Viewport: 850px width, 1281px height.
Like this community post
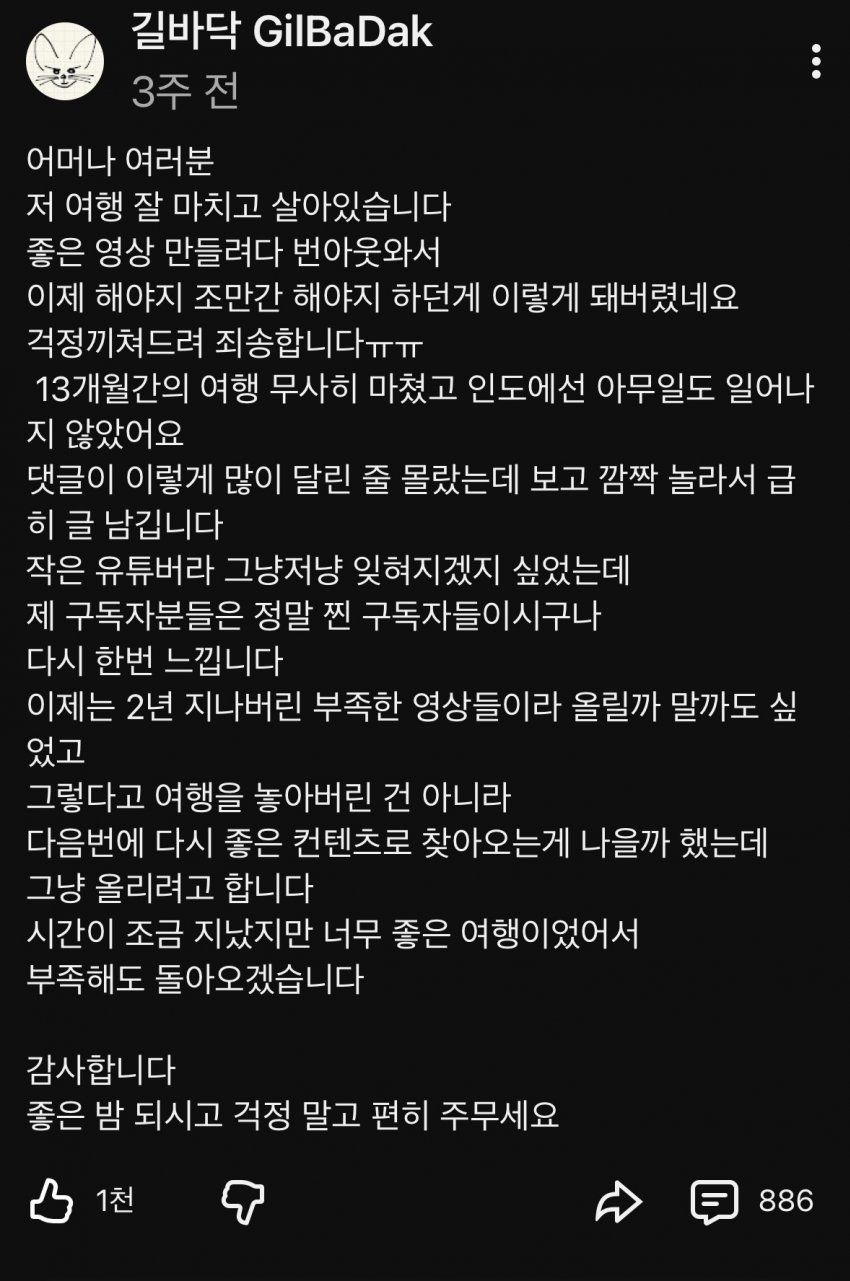coord(52,1200)
